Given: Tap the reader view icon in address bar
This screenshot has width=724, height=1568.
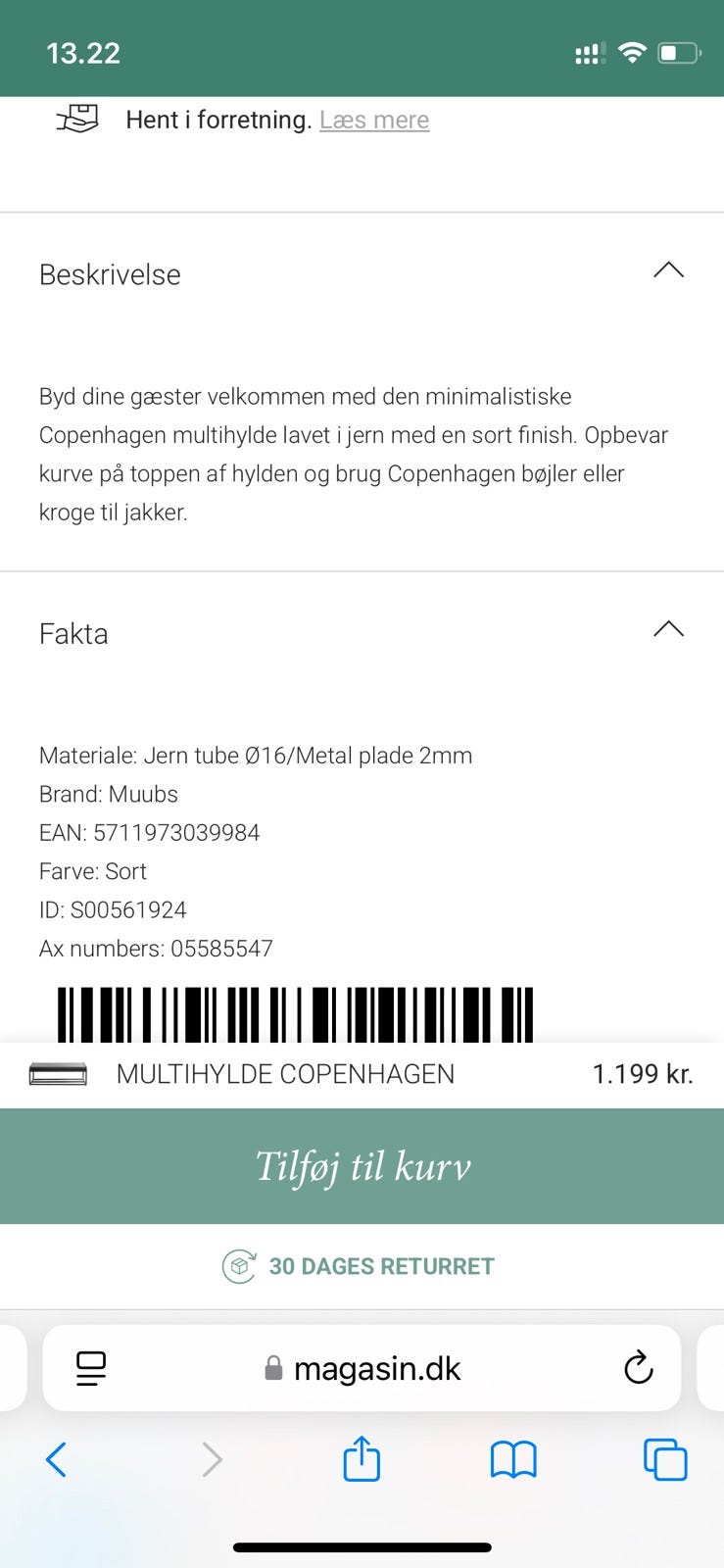Looking at the screenshot, I should tap(88, 1368).
